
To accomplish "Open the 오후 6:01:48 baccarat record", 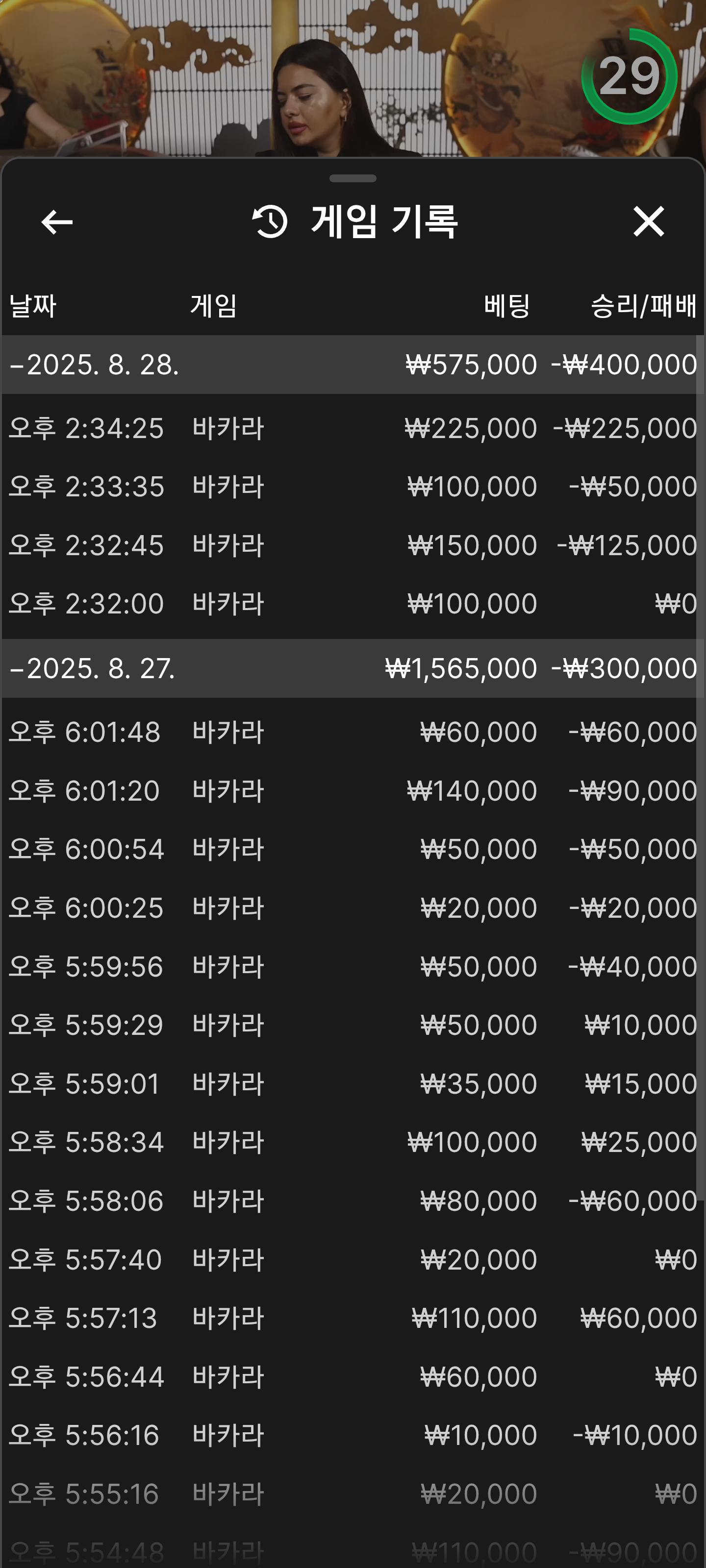I will (352, 732).
